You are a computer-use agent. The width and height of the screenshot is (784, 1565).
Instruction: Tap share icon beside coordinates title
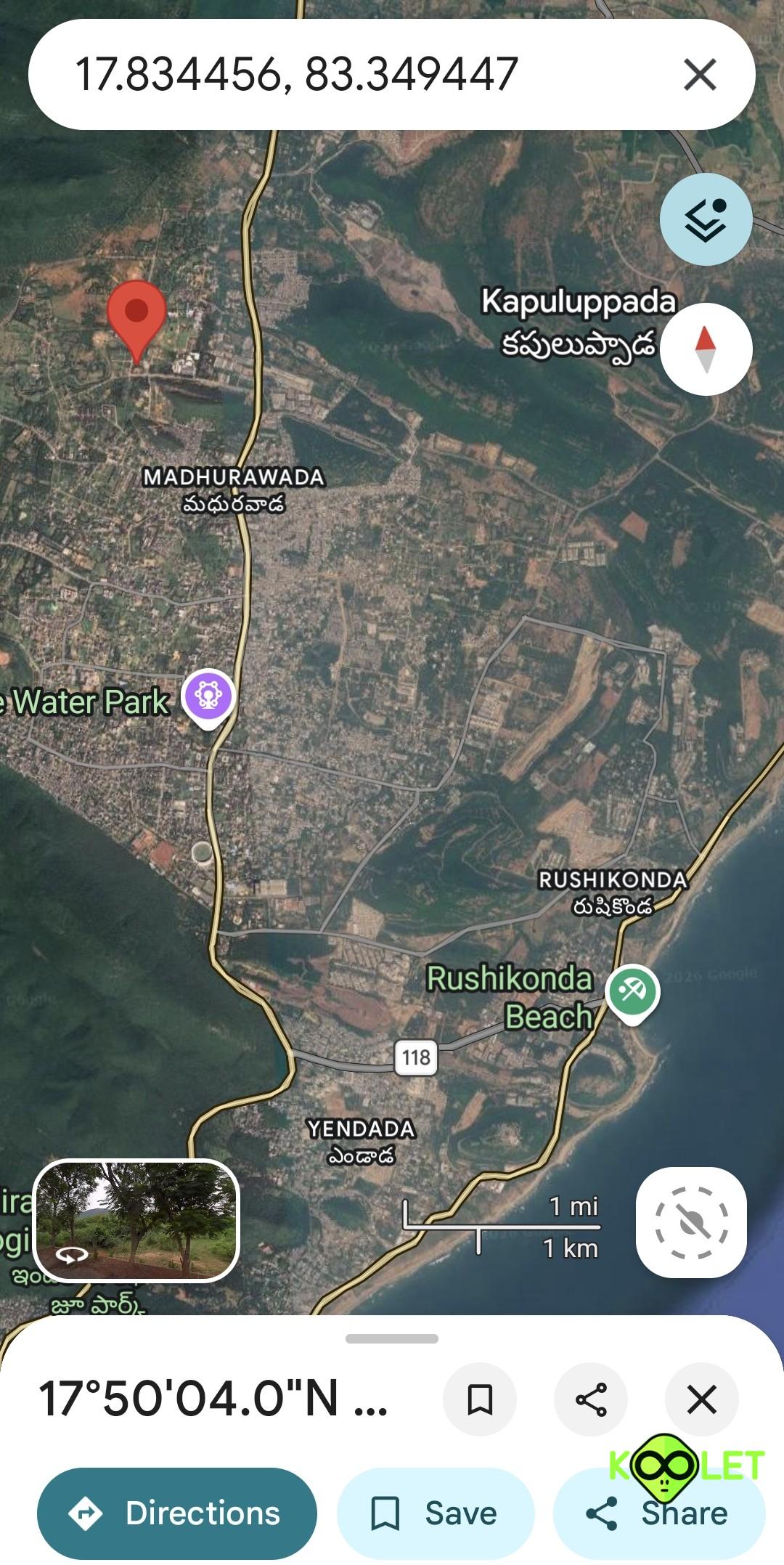point(591,1399)
